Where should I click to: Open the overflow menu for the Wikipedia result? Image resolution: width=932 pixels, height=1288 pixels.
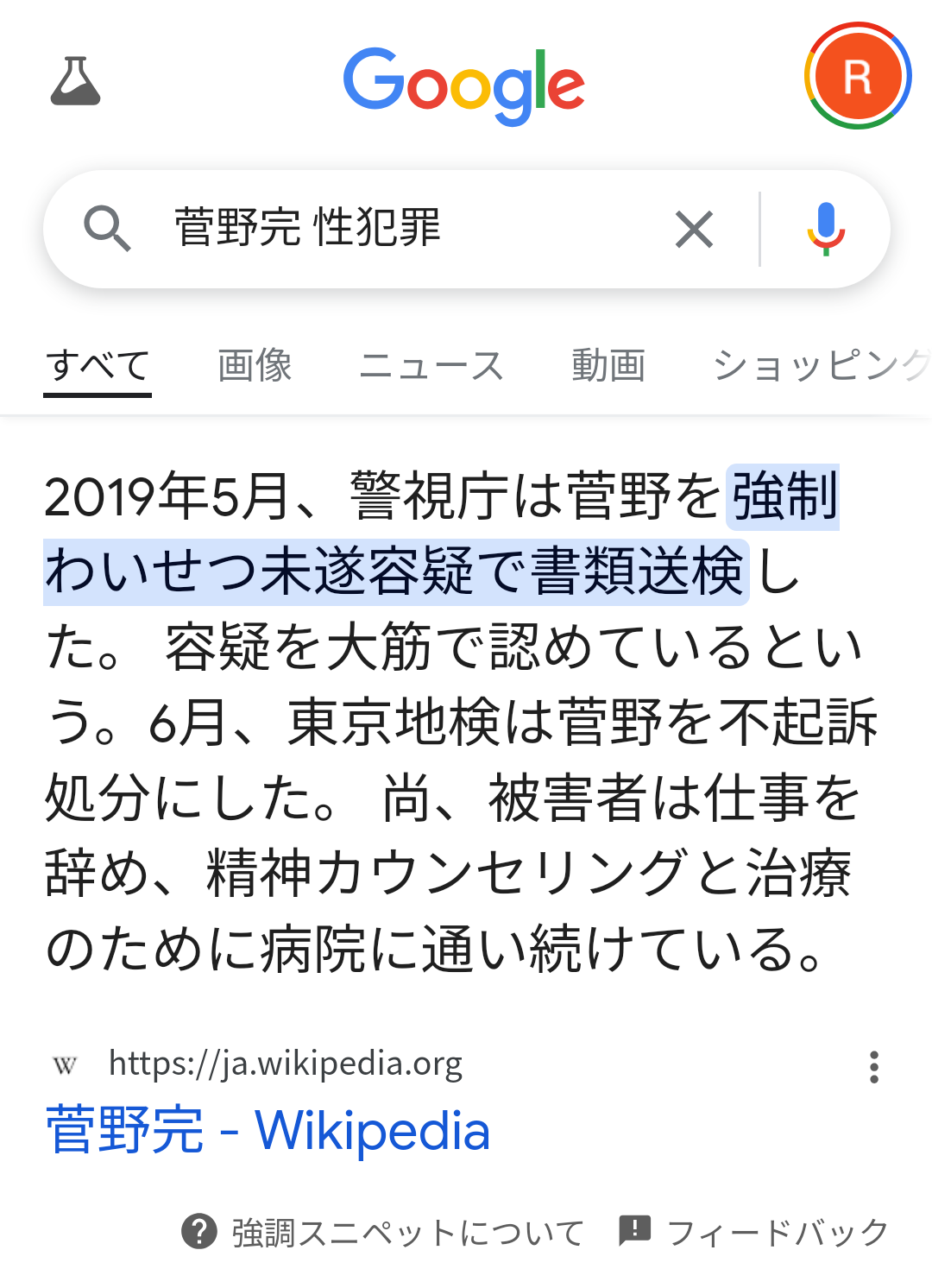tap(874, 1067)
